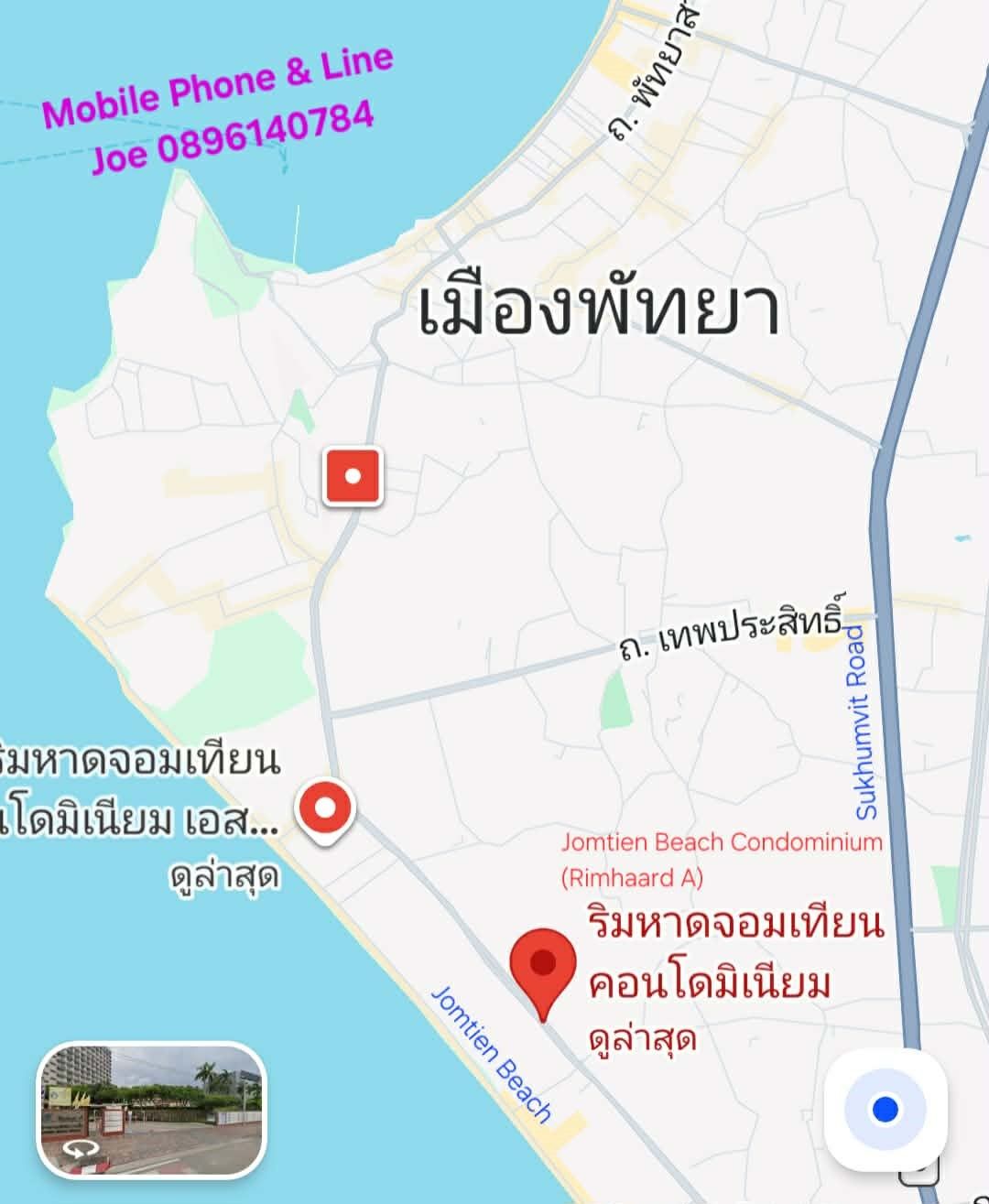Select the red square place marker near Pattaya center
Viewport: 989px width, 1204px height.
(351, 475)
